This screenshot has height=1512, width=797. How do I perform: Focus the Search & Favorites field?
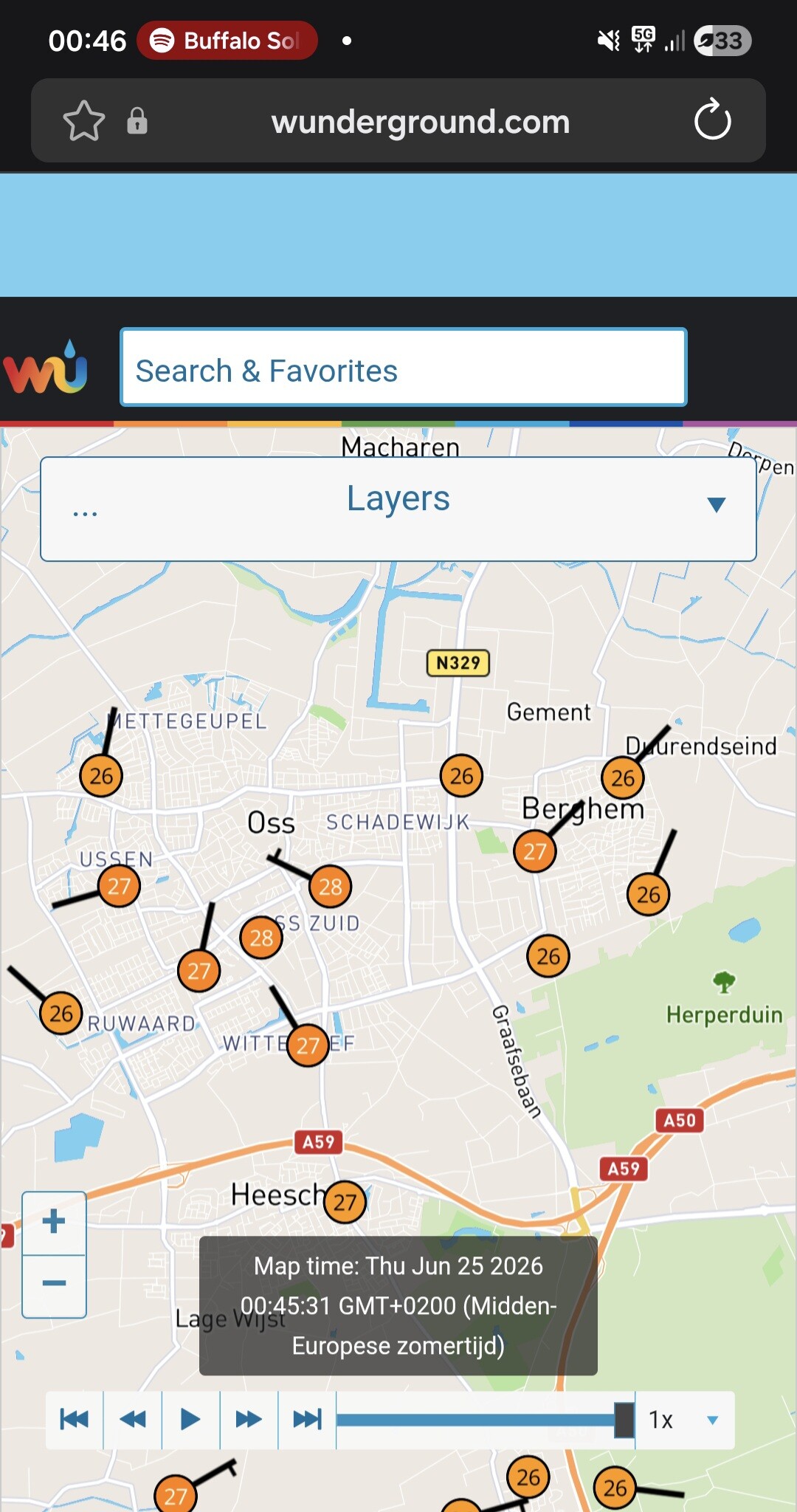point(404,368)
